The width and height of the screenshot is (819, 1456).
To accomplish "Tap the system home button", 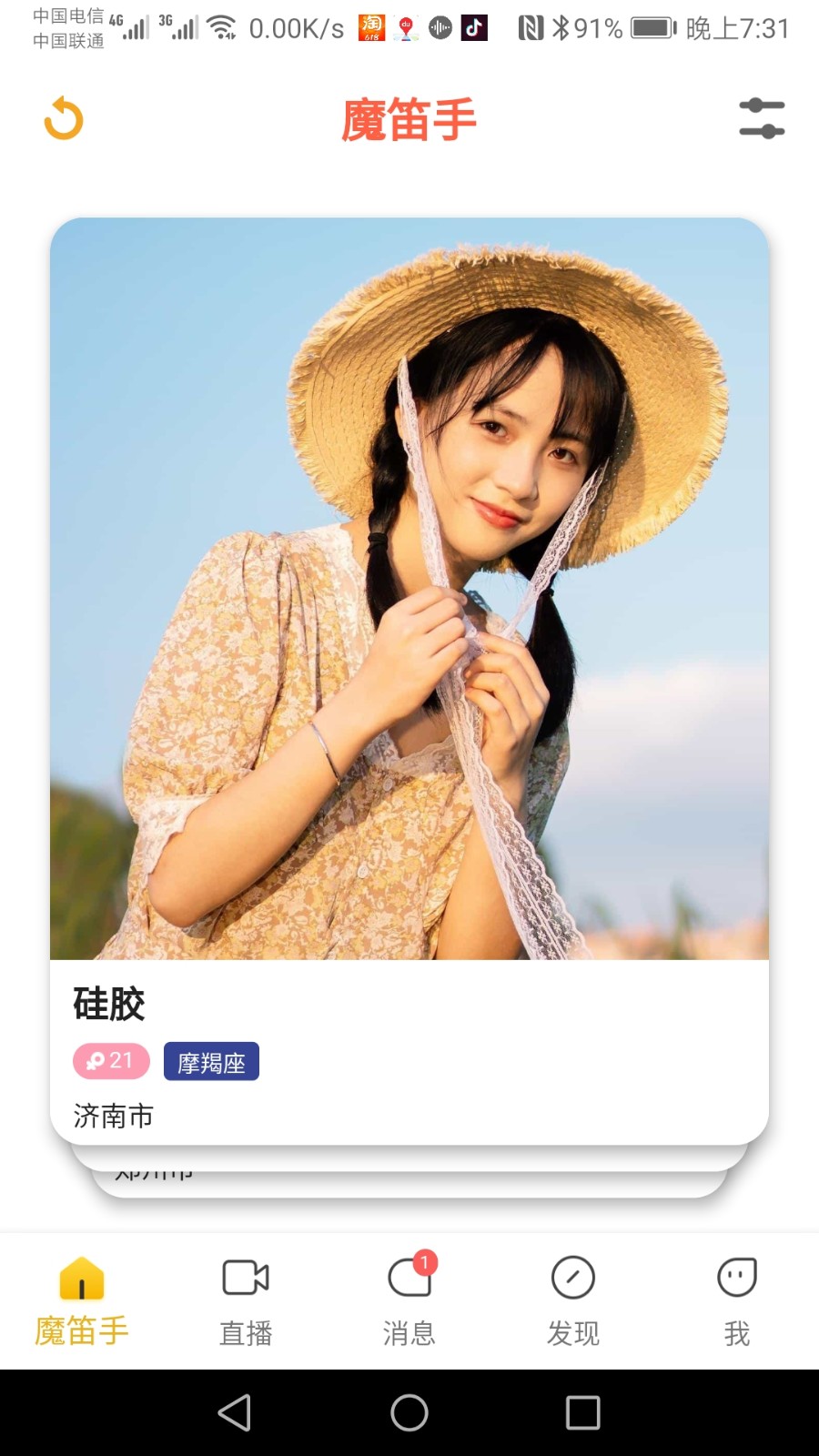I will click(409, 1413).
